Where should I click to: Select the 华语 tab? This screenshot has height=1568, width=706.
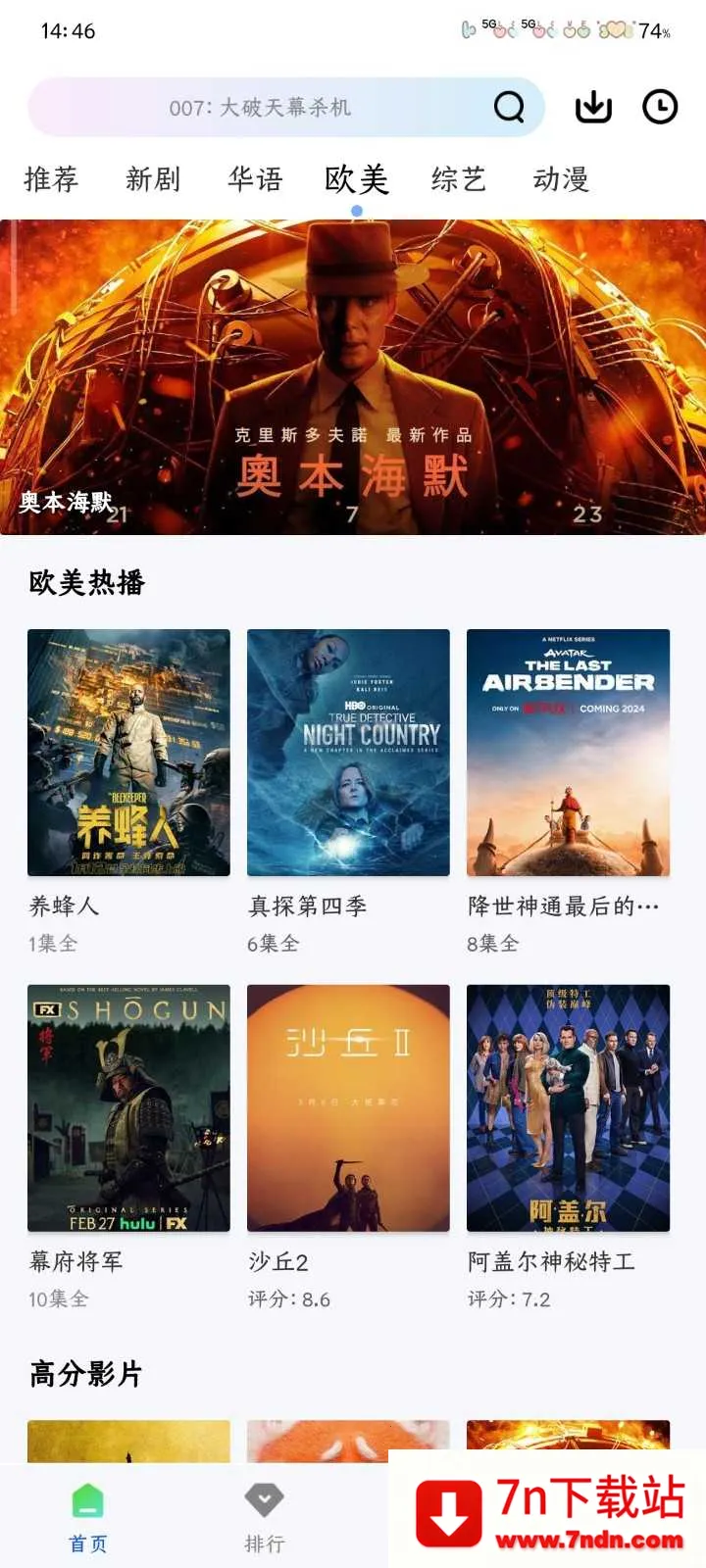[255, 179]
